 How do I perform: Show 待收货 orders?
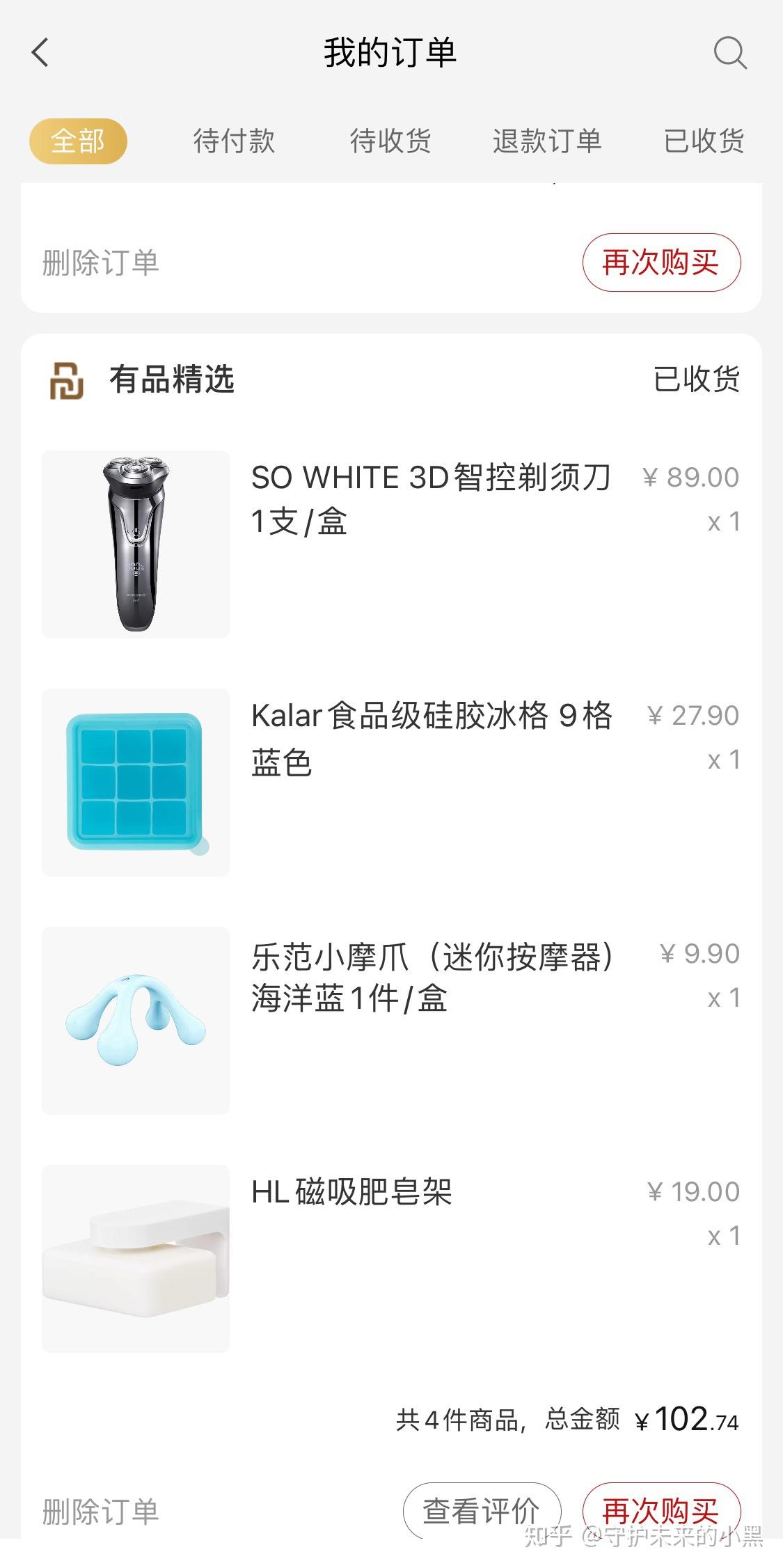[x=390, y=141]
